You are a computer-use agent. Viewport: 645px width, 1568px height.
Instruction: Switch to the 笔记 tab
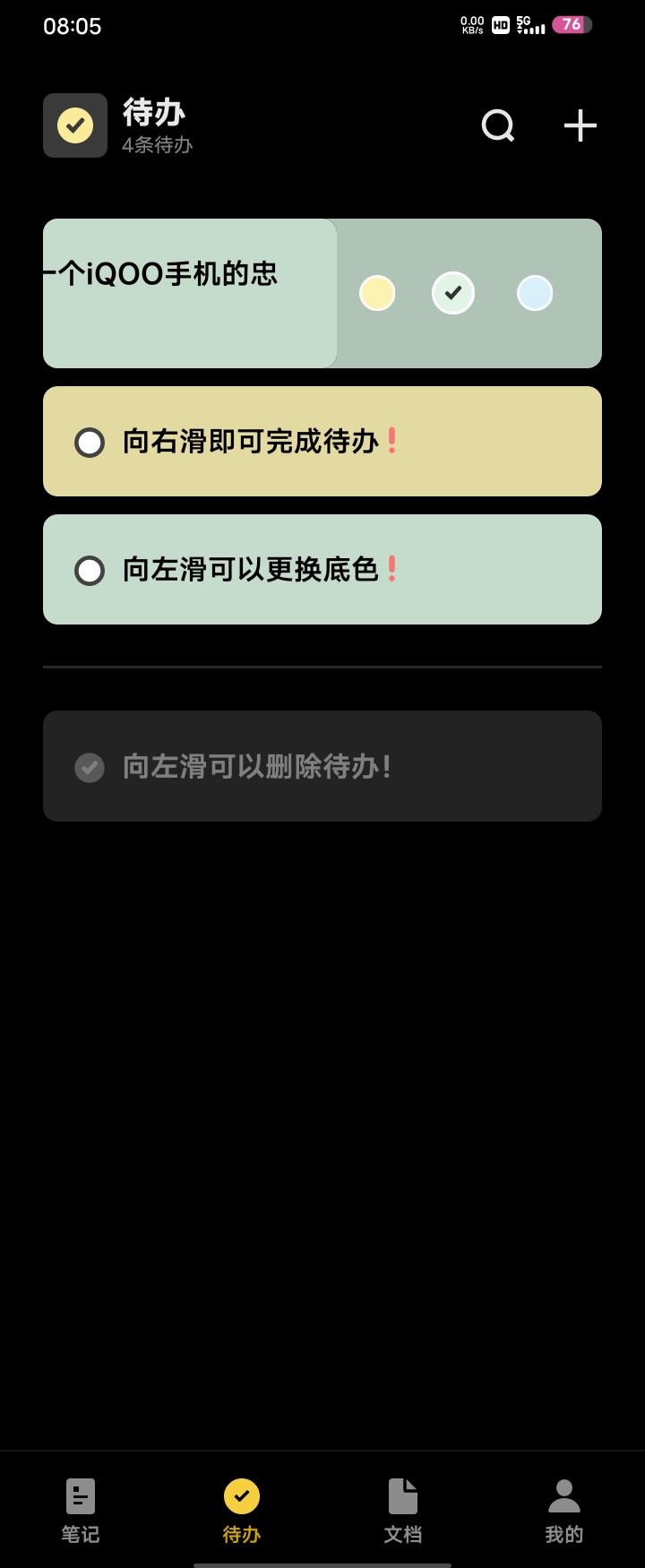81,1512
